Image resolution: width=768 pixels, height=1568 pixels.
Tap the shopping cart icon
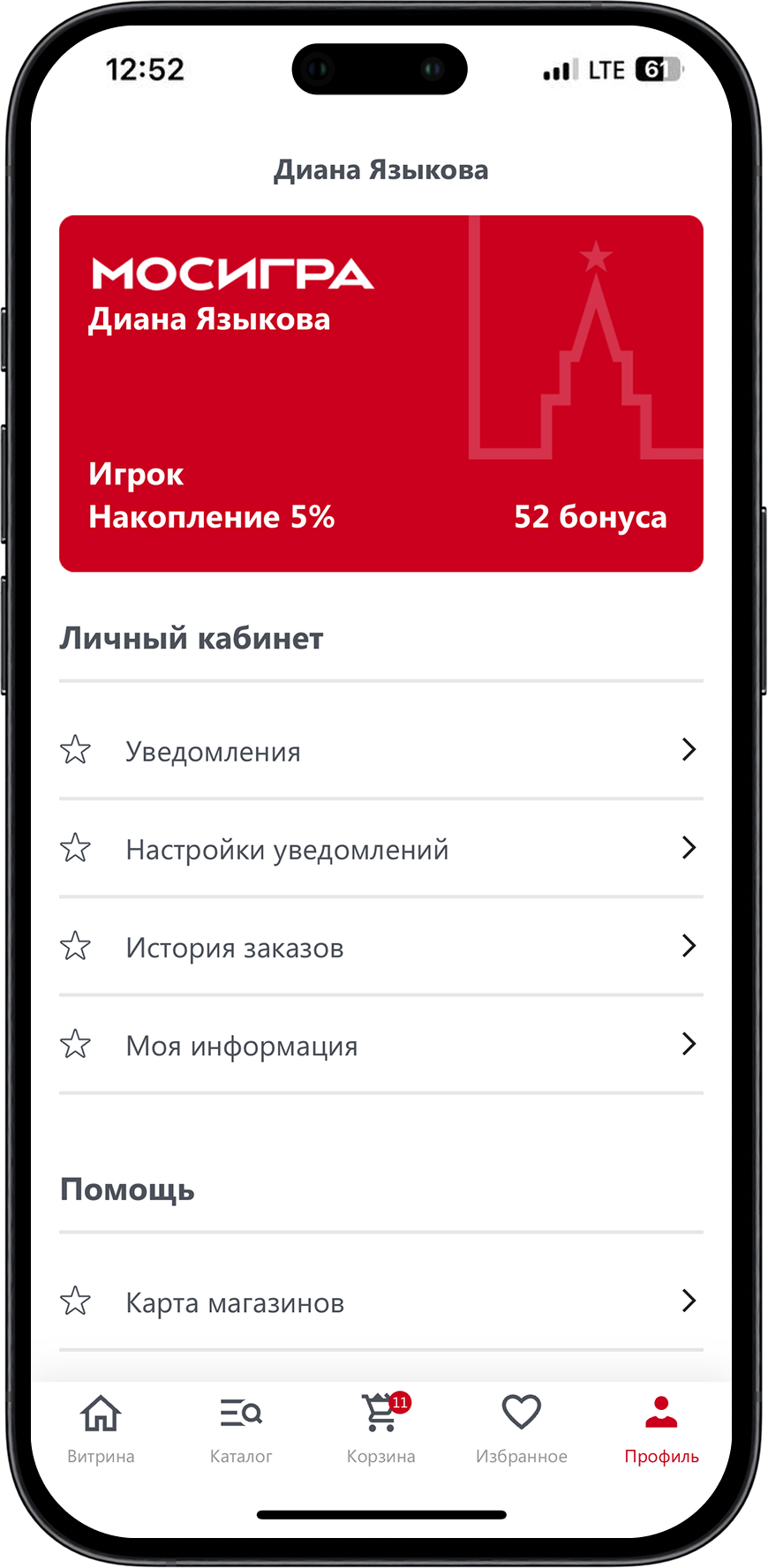378,1414
